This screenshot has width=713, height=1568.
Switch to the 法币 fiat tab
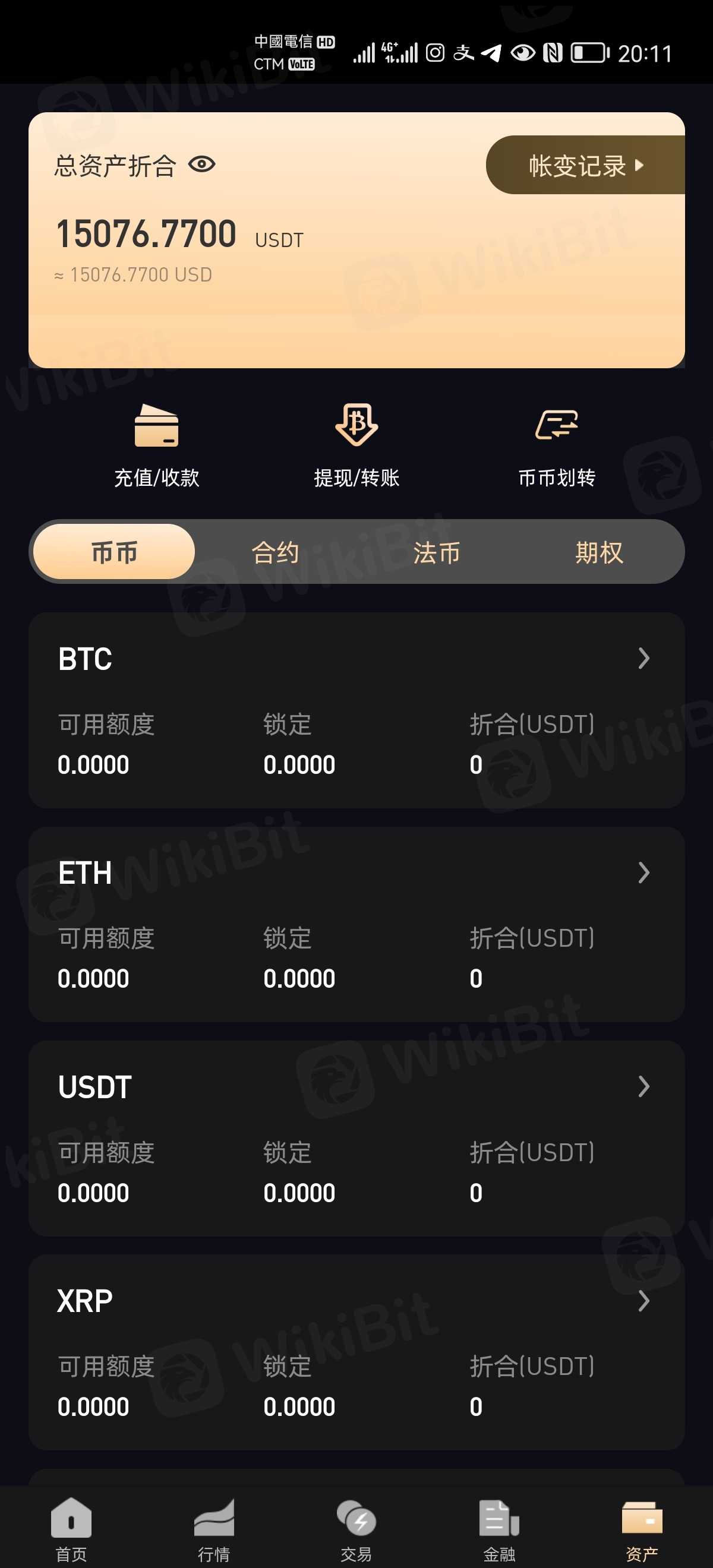click(x=437, y=552)
